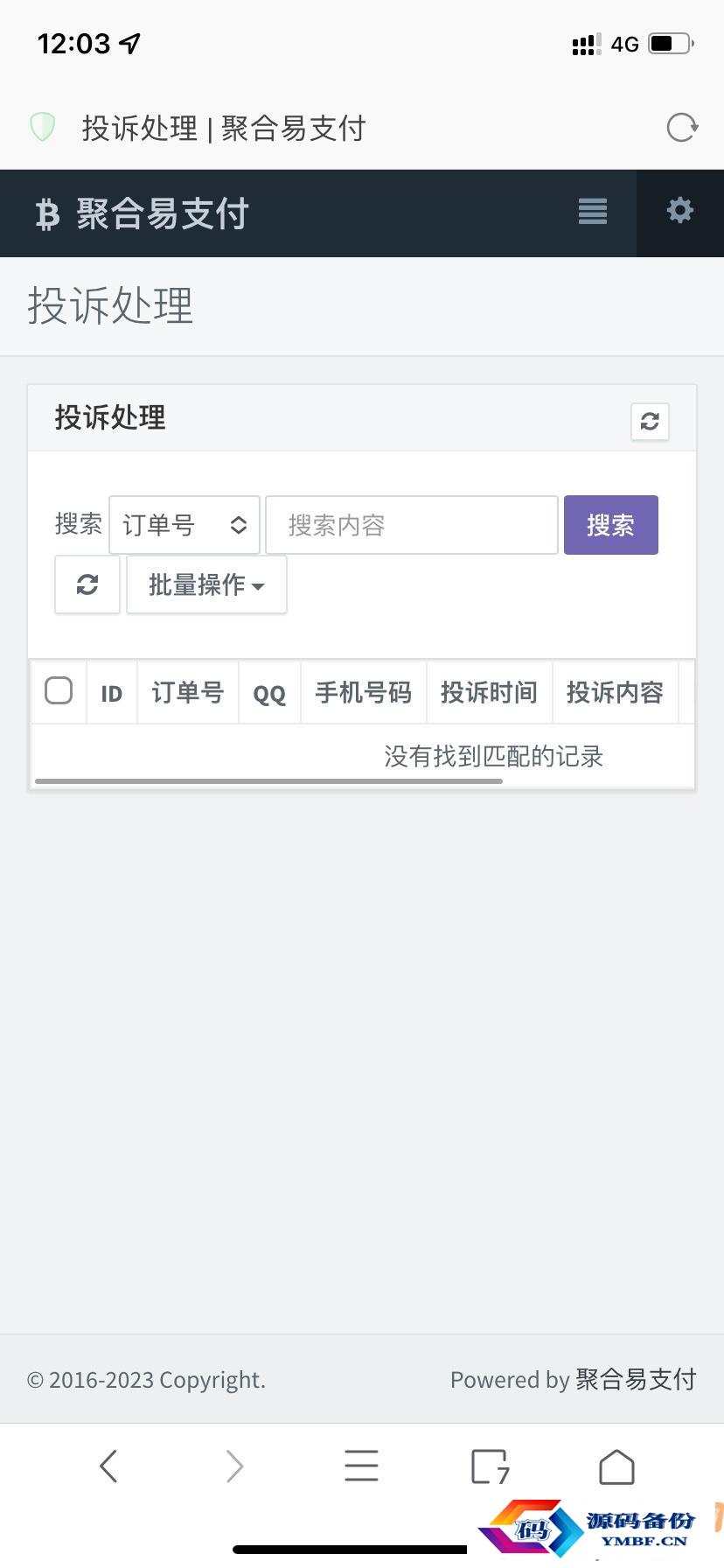Image resolution: width=724 pixels, height=1568 pixels.
Task: Expand the 批量操作 dropdown
Action: tap(206, 584)
